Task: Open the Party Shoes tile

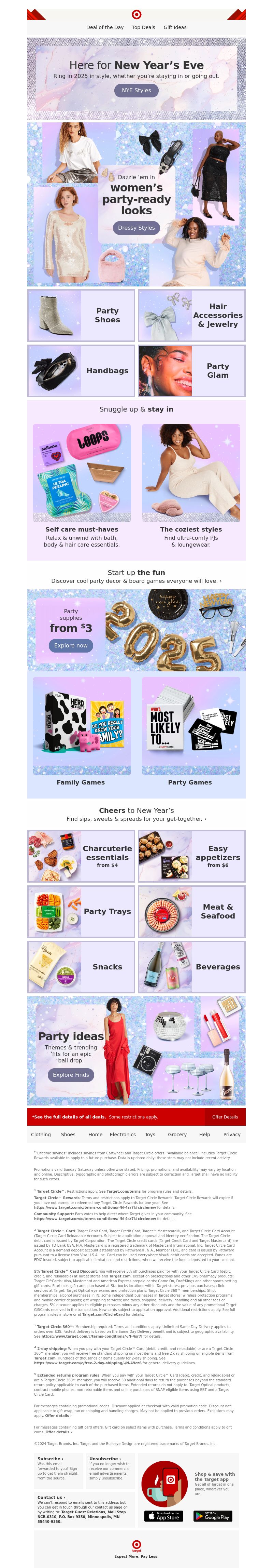Action: pyautogui.click(x=81, y=315)
